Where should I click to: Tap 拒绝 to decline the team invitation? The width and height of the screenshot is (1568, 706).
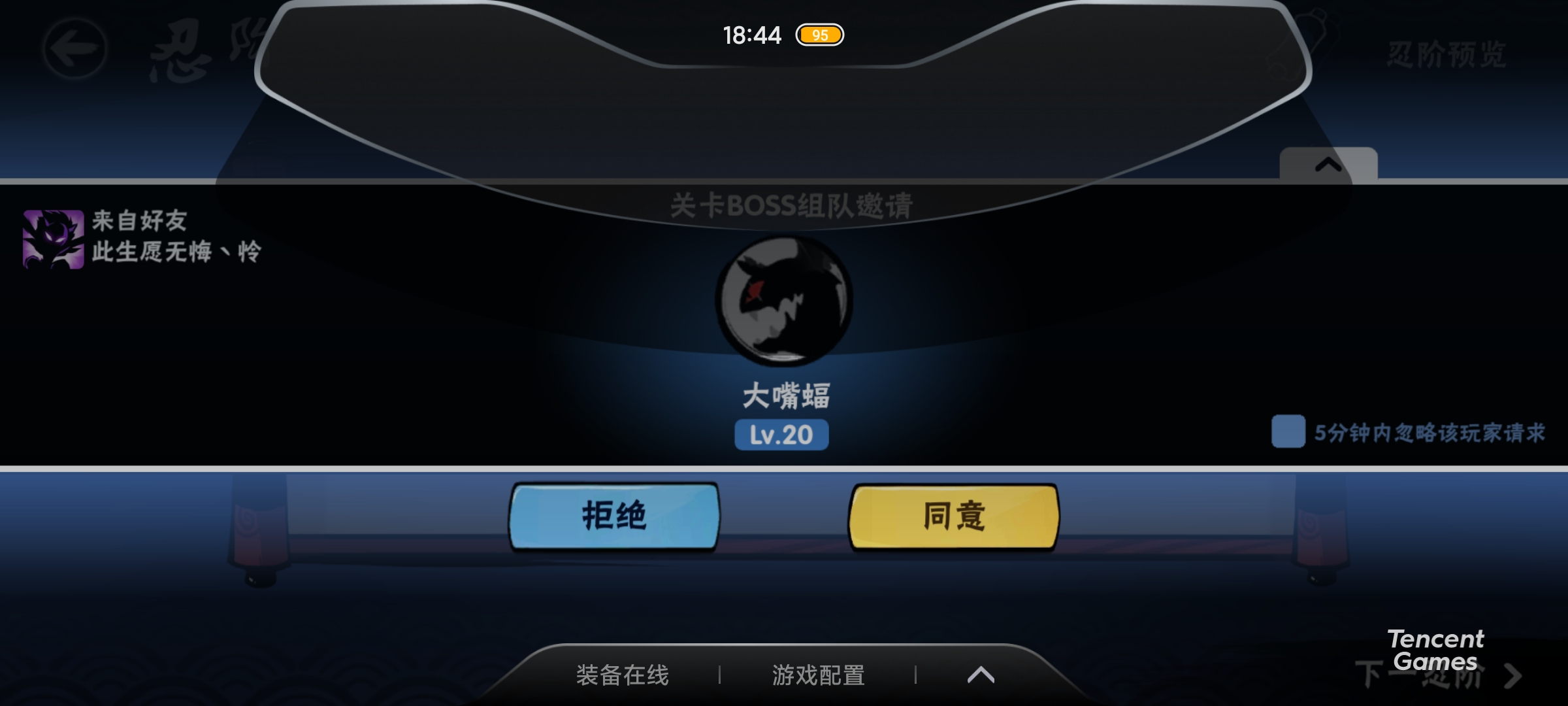point(614,516)
